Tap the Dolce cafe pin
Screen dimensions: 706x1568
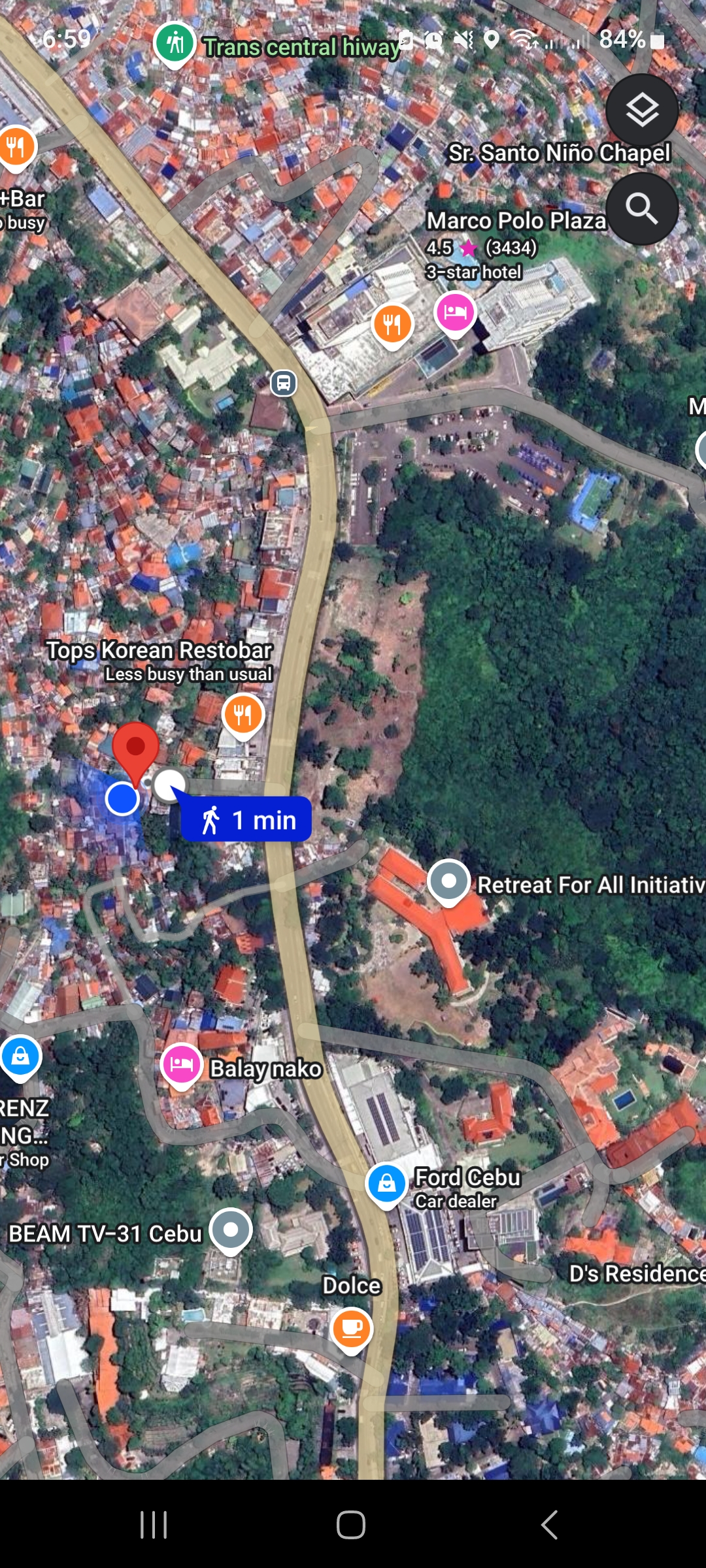point(352,1328)
